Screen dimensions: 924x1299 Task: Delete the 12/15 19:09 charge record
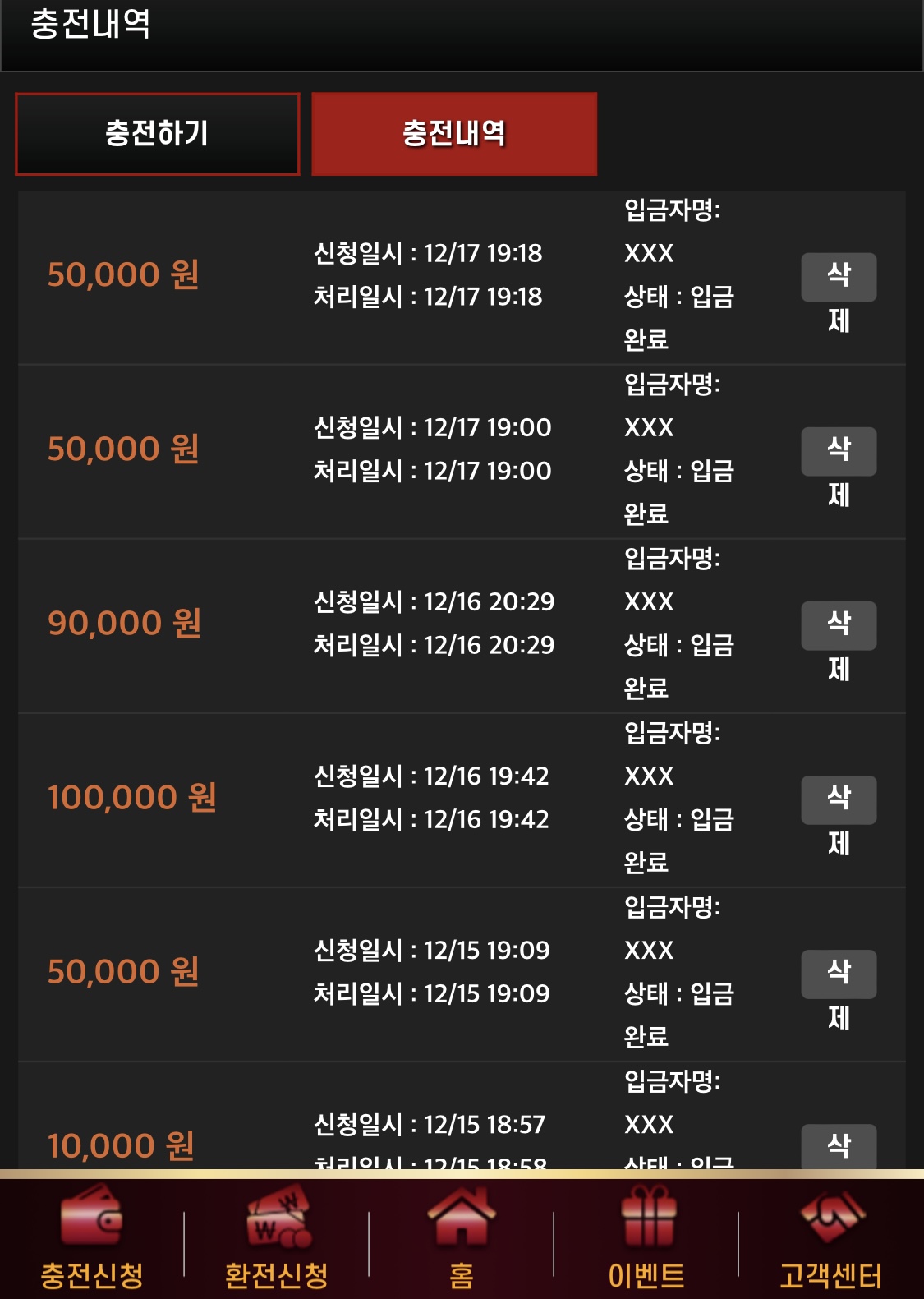839,974
